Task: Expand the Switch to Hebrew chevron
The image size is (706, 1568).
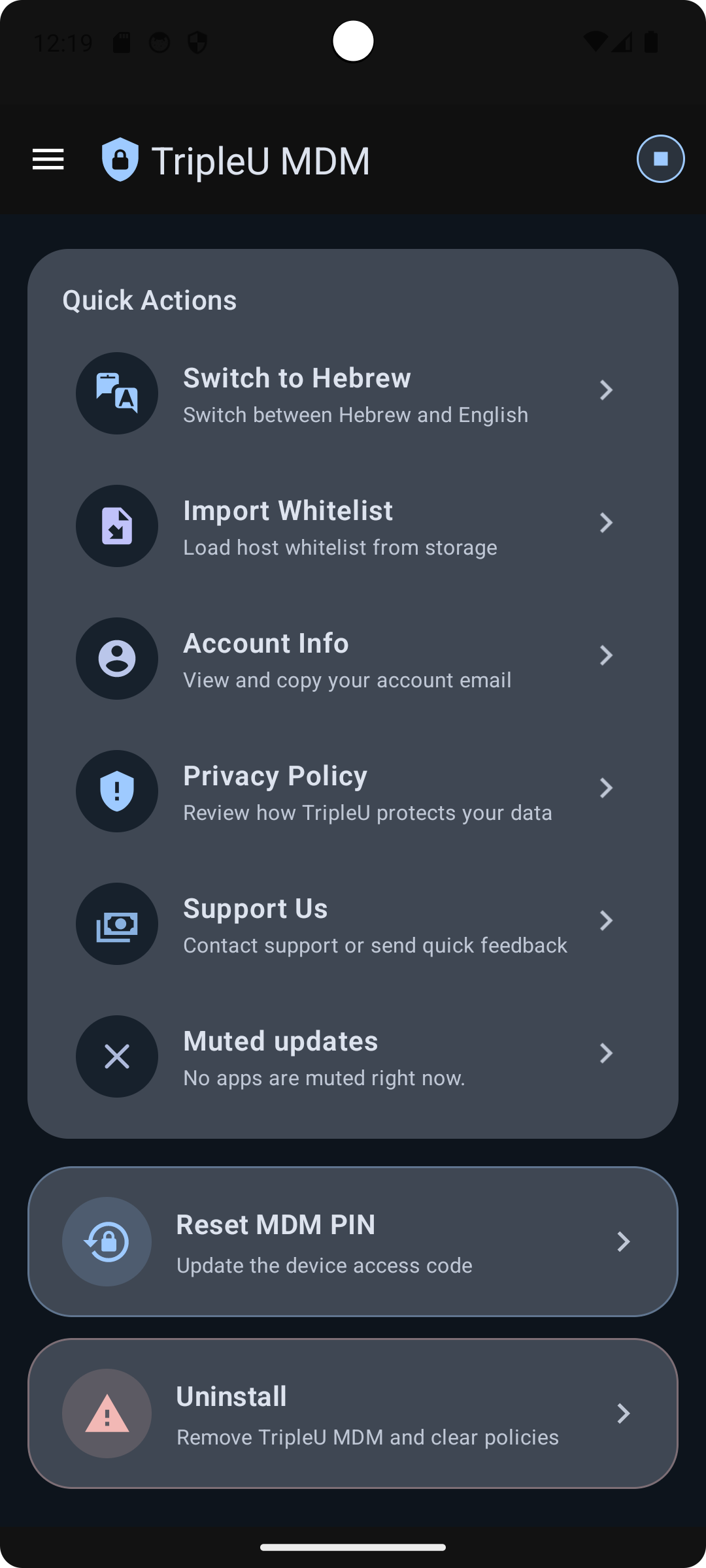Action: point(605,390)
